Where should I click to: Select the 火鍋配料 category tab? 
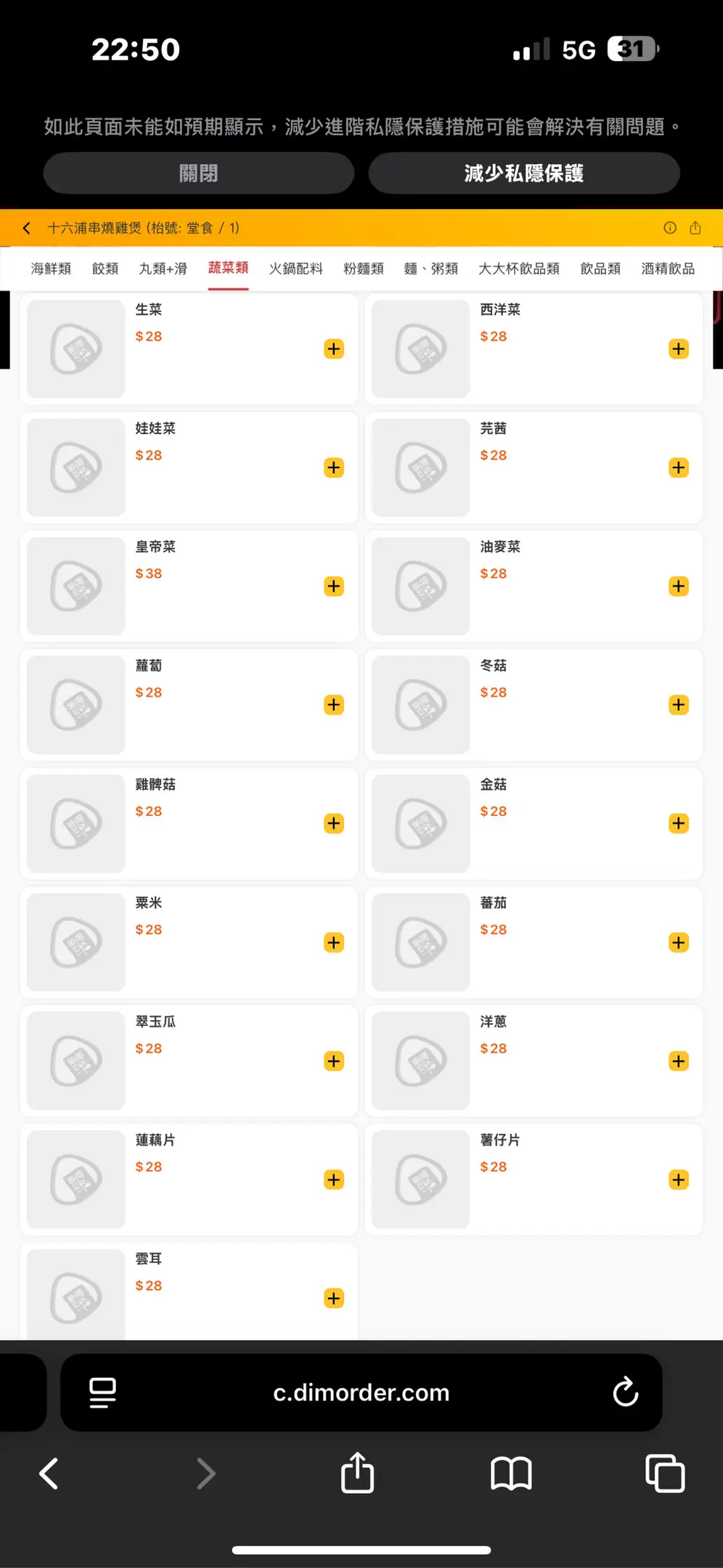[x=295, y=269]
